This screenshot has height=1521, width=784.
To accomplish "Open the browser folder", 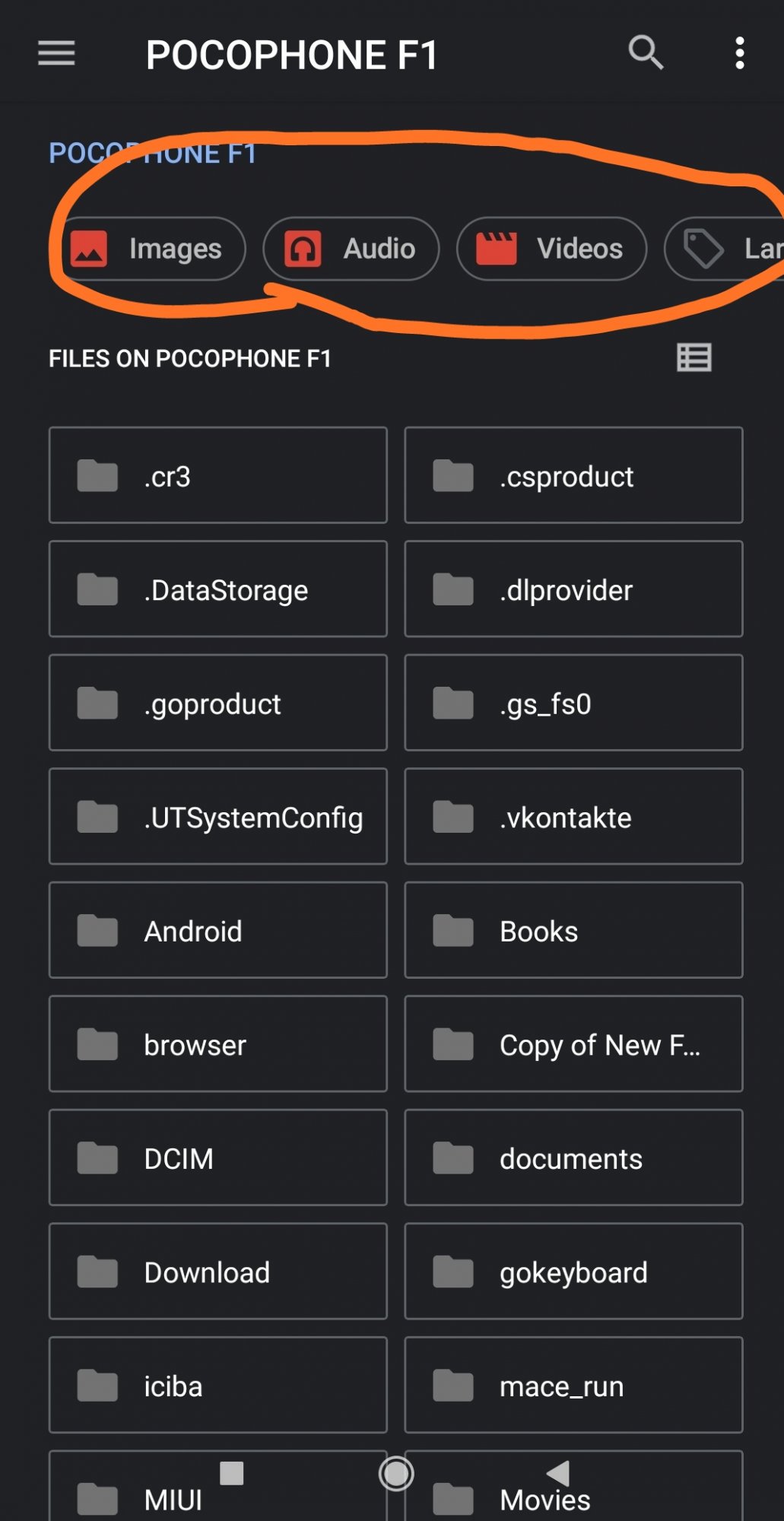I will click(x=218, y=1043).
